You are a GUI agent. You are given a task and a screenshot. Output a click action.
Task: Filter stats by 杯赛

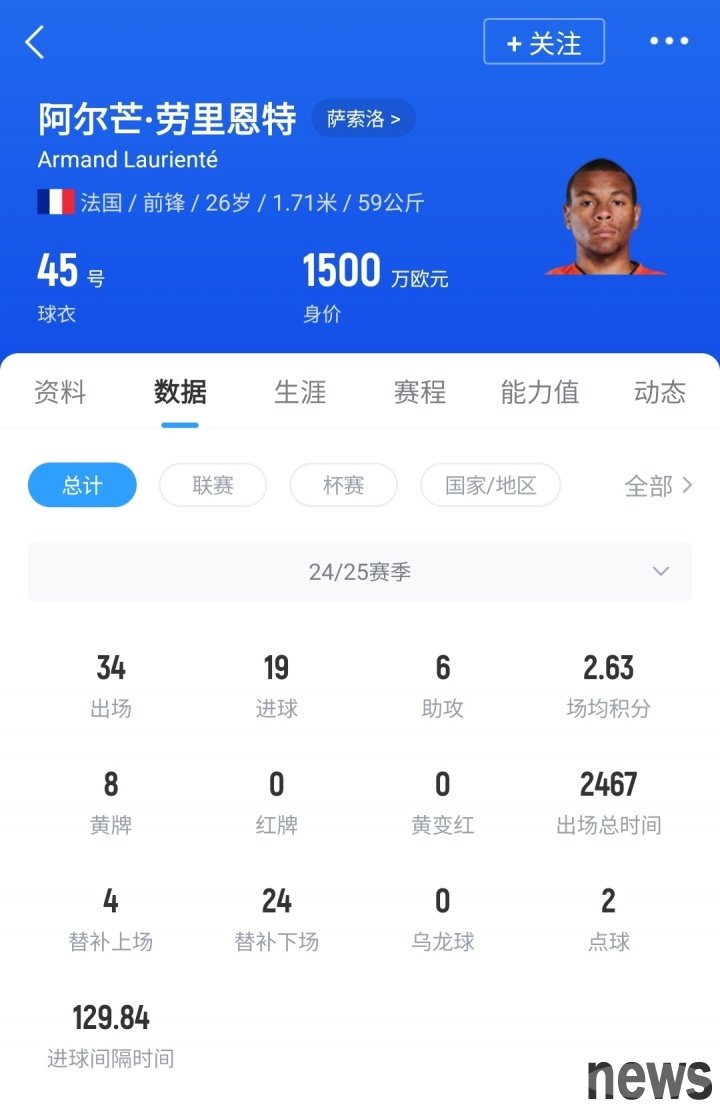343,485
